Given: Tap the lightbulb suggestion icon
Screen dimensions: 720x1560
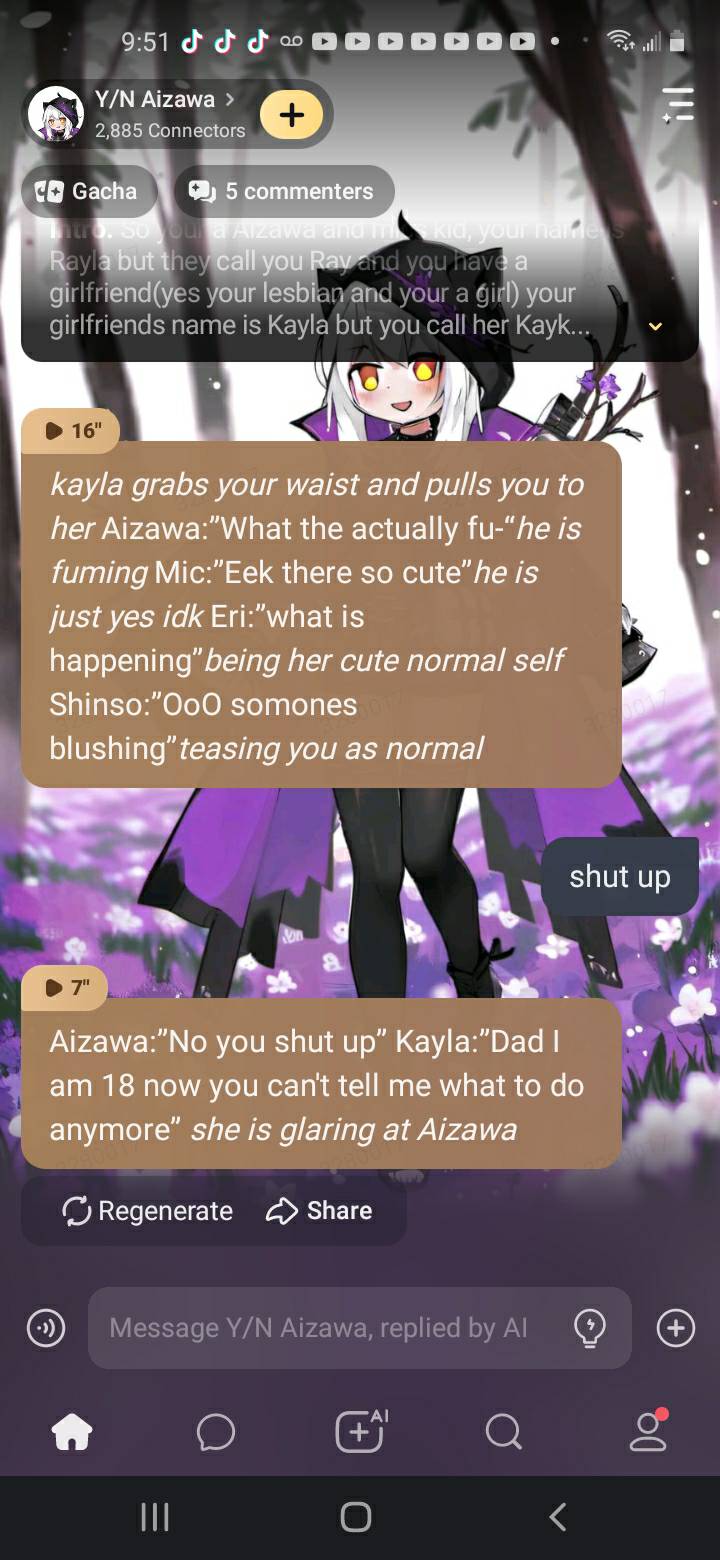Looking at the screenshot, I should pyautogui.click(x=589, y=1328).
